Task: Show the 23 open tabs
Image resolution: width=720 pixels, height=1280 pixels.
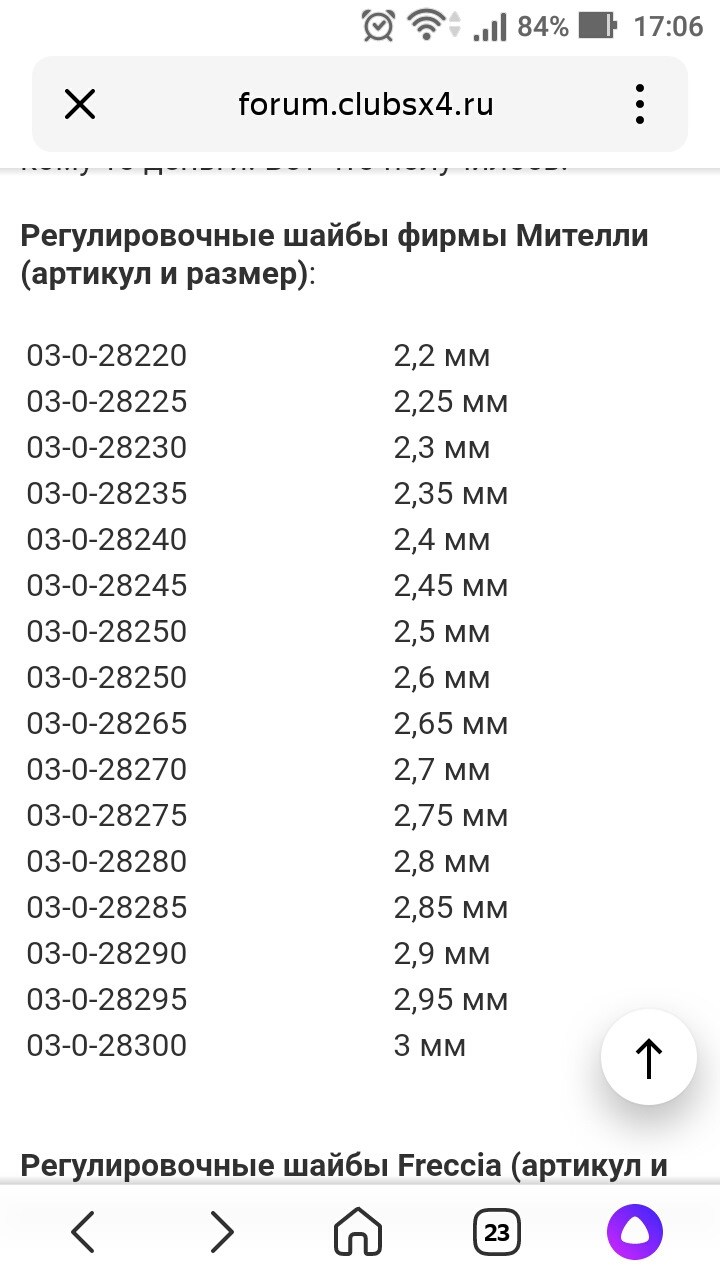Action: coord(497,1232)
